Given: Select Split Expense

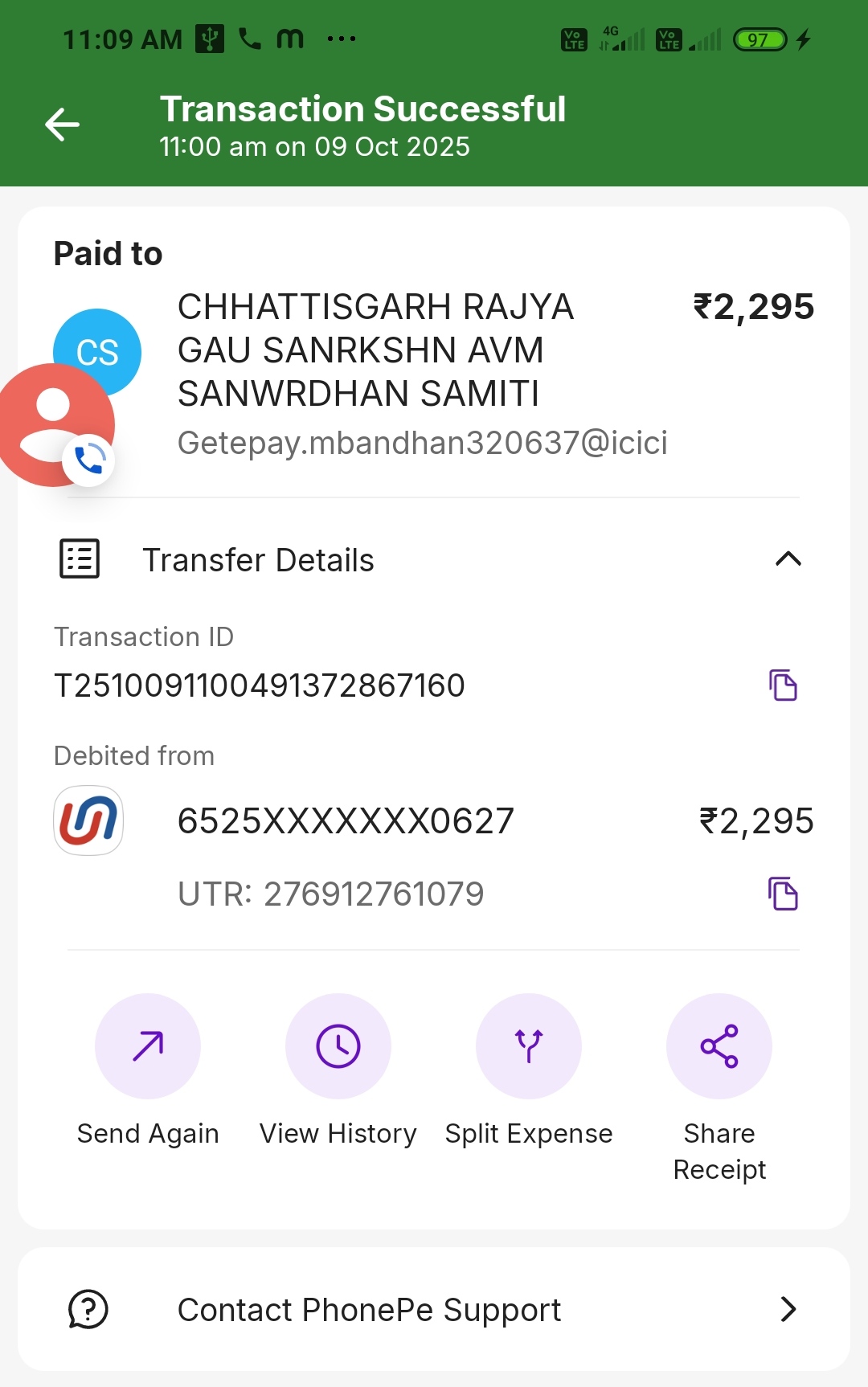Looking at the screenshot, I should click(x=529, y=1046).
